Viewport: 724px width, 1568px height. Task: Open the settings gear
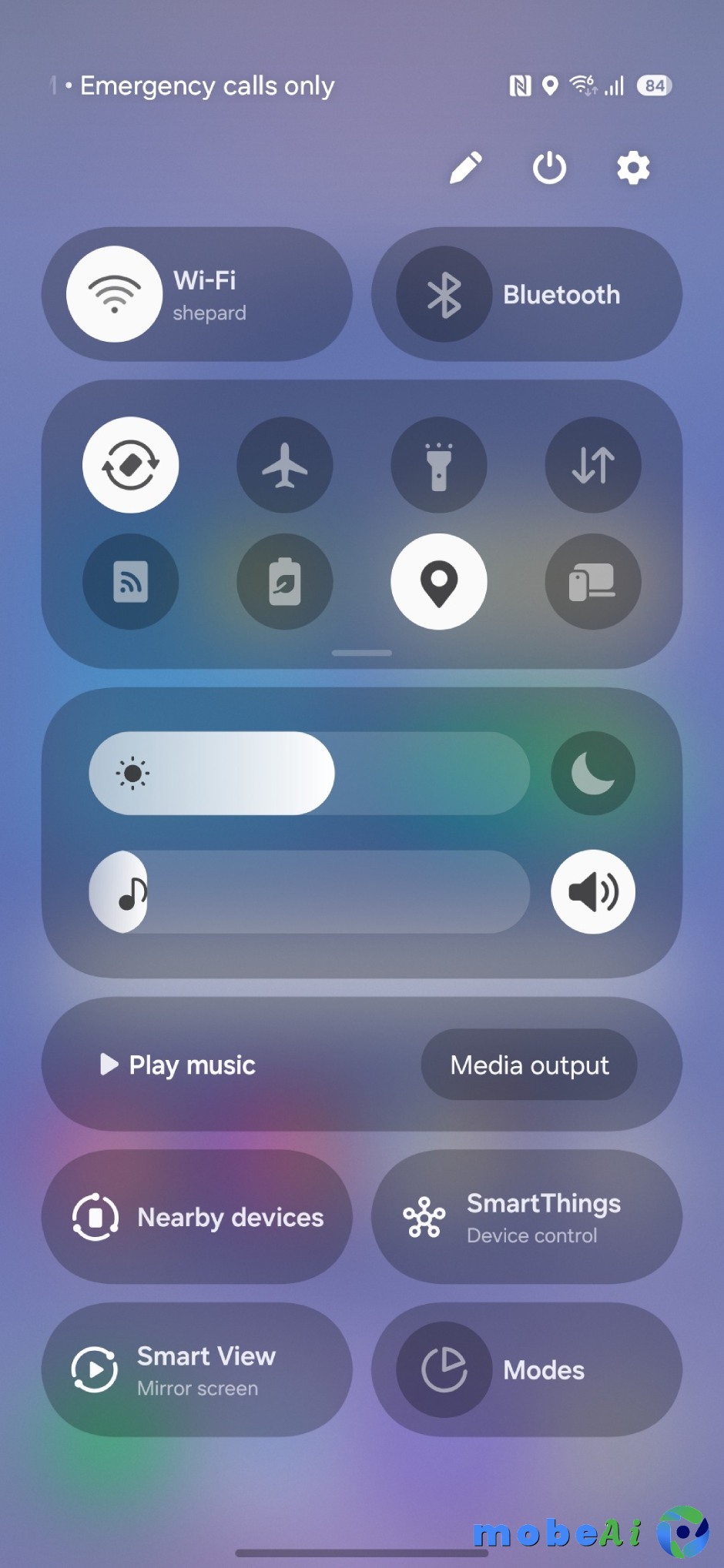pos(633,168)
